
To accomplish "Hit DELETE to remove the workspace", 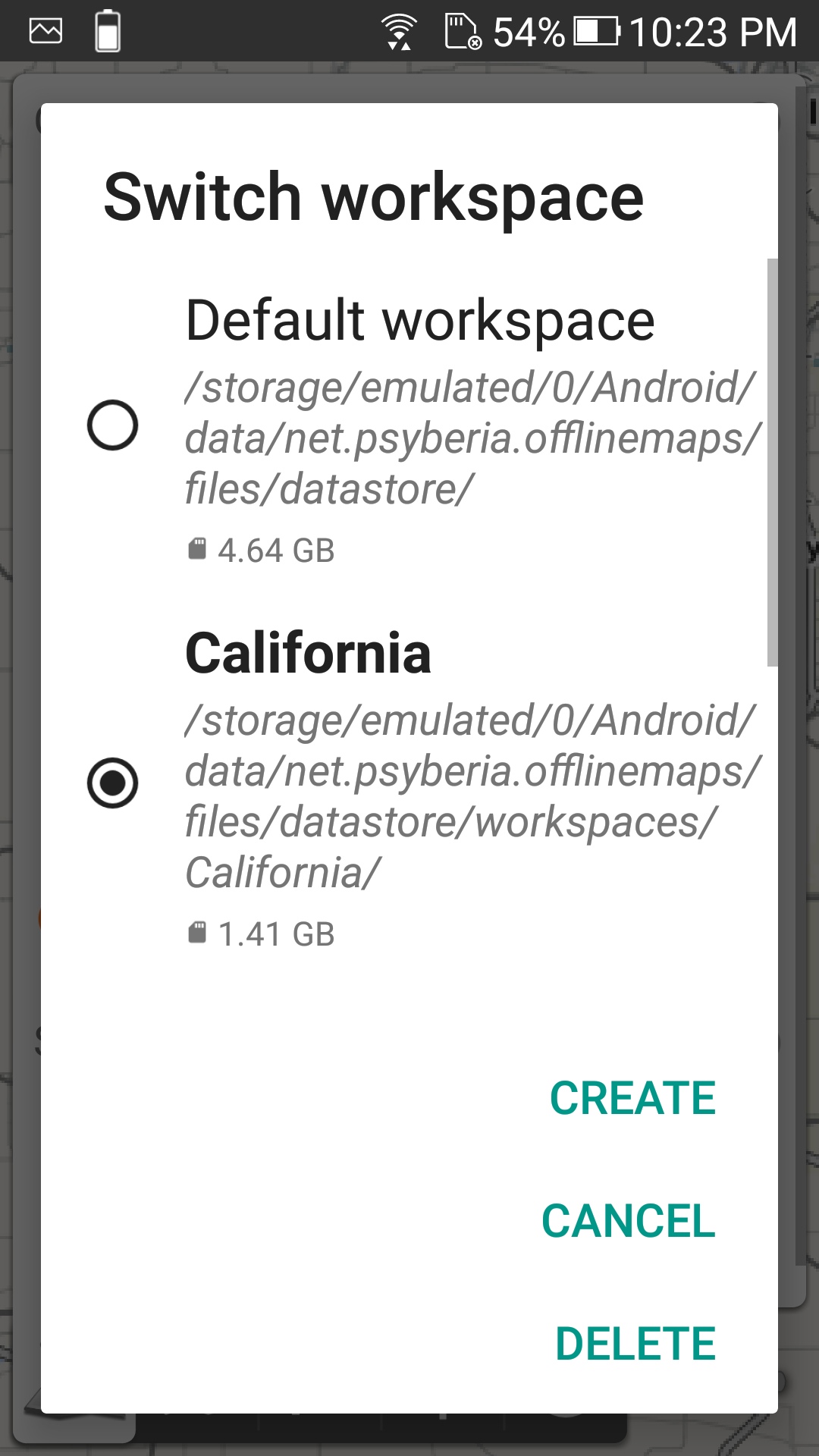I will pos(635,1344).
